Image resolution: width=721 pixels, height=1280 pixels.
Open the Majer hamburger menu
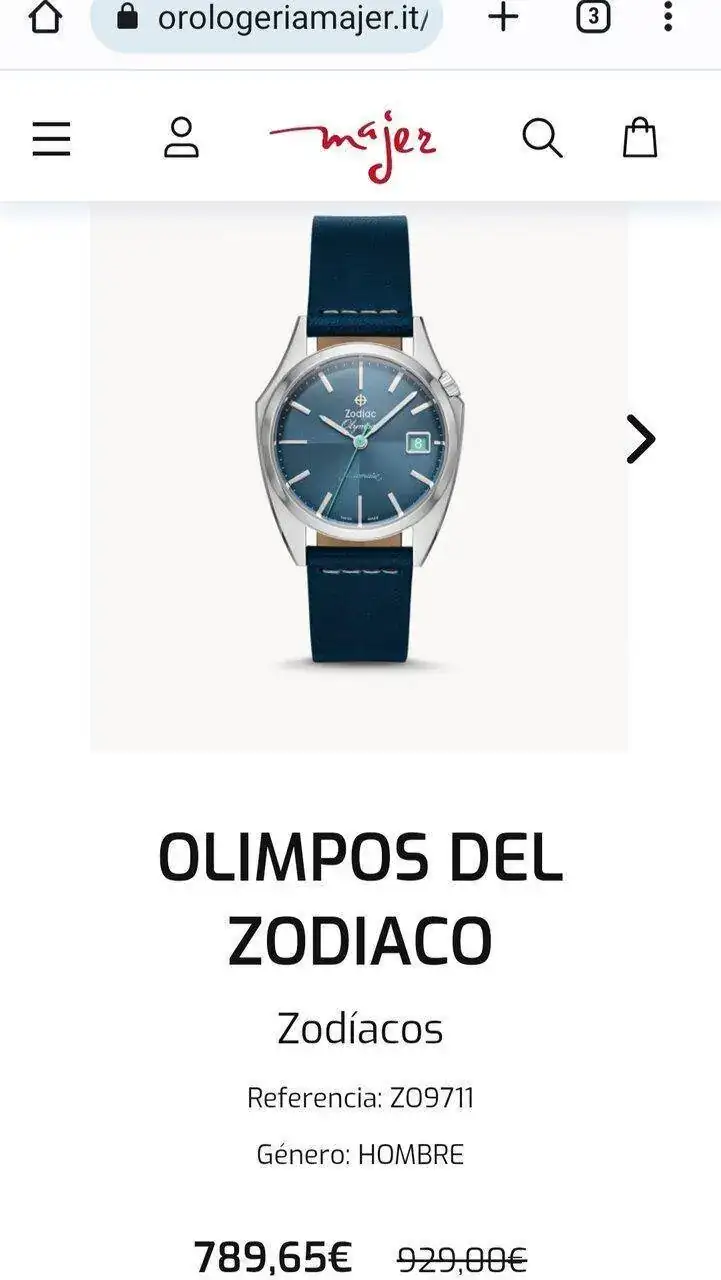(51, 139)
